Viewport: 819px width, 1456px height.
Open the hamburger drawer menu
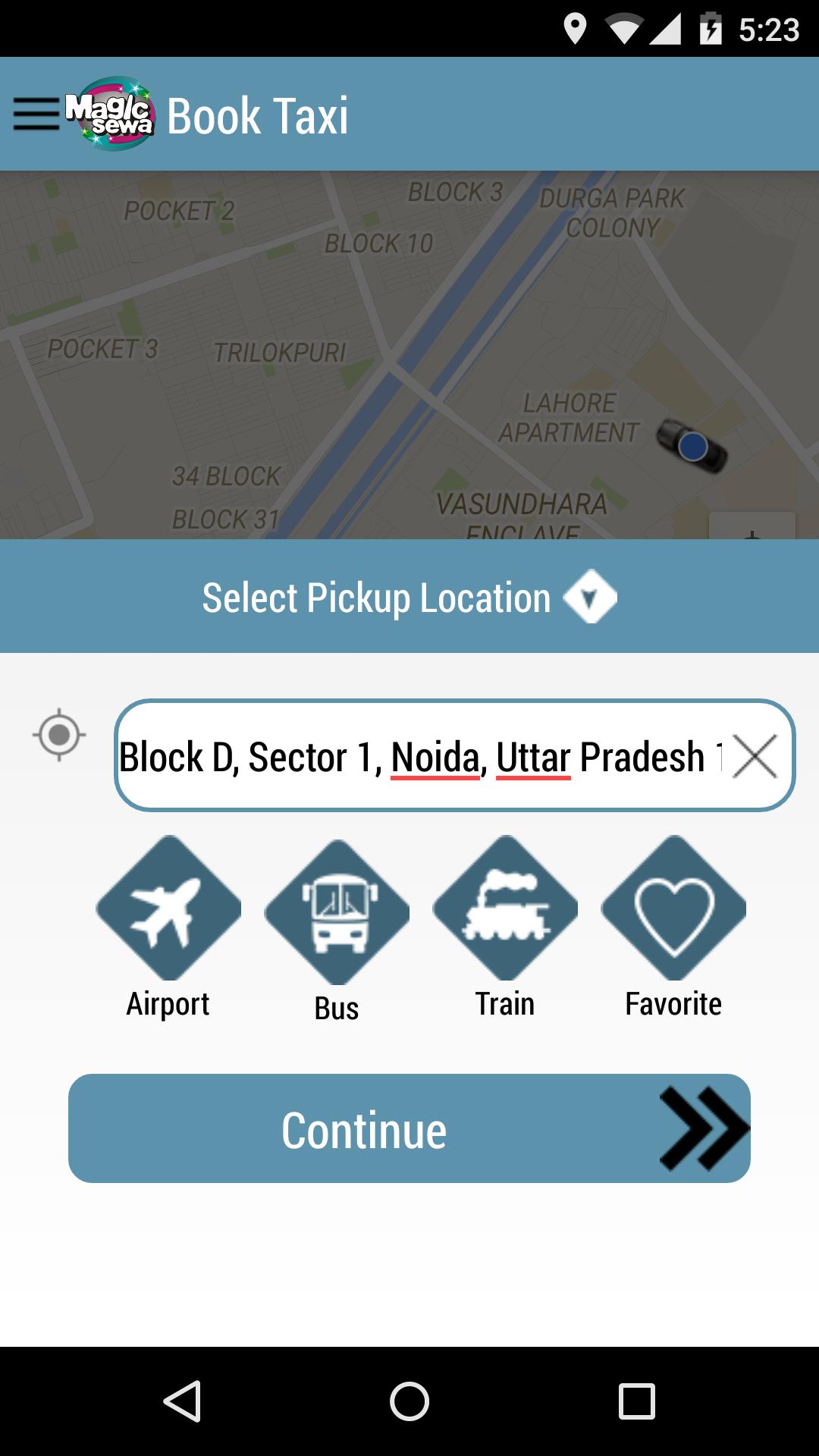(36, 115)
